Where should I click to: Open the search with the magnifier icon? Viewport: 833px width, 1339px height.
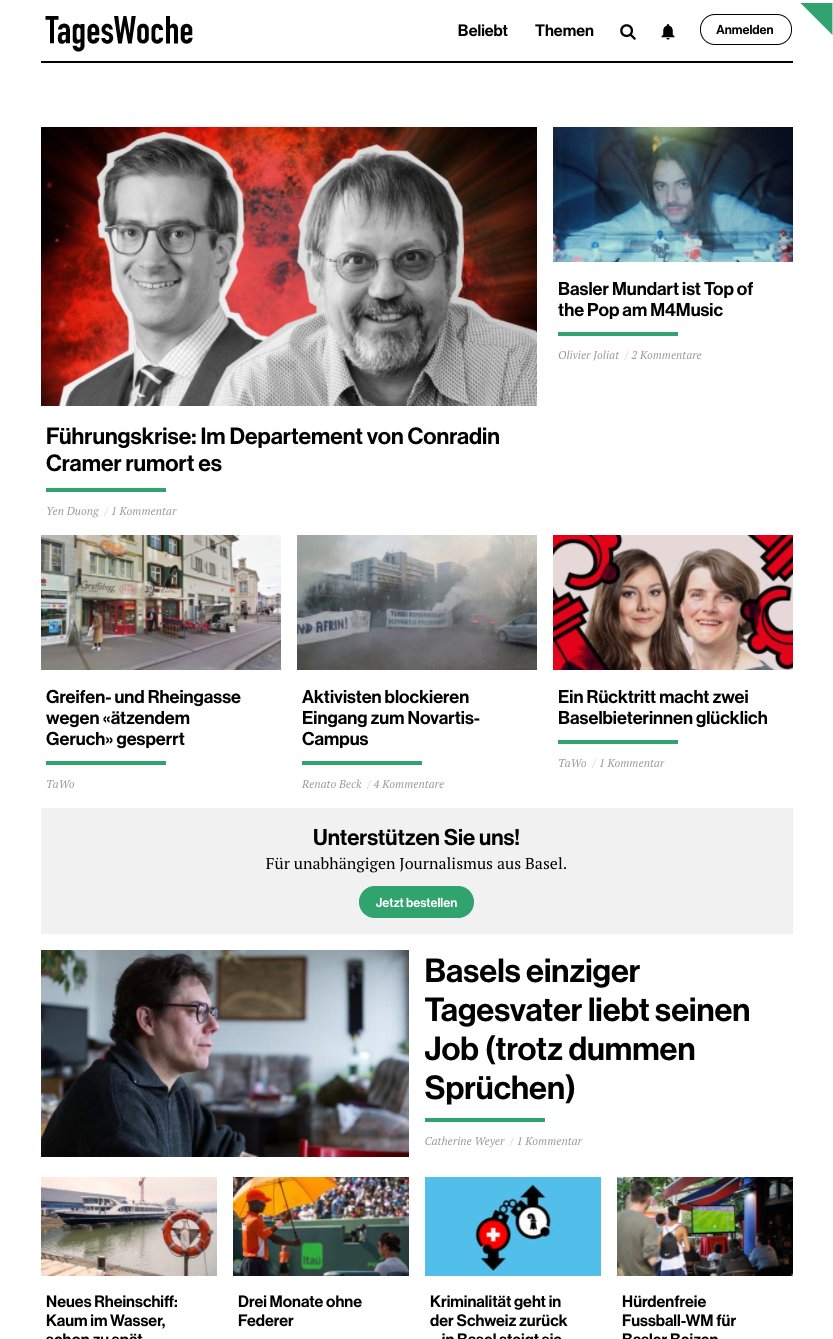[x=628, y=31]
